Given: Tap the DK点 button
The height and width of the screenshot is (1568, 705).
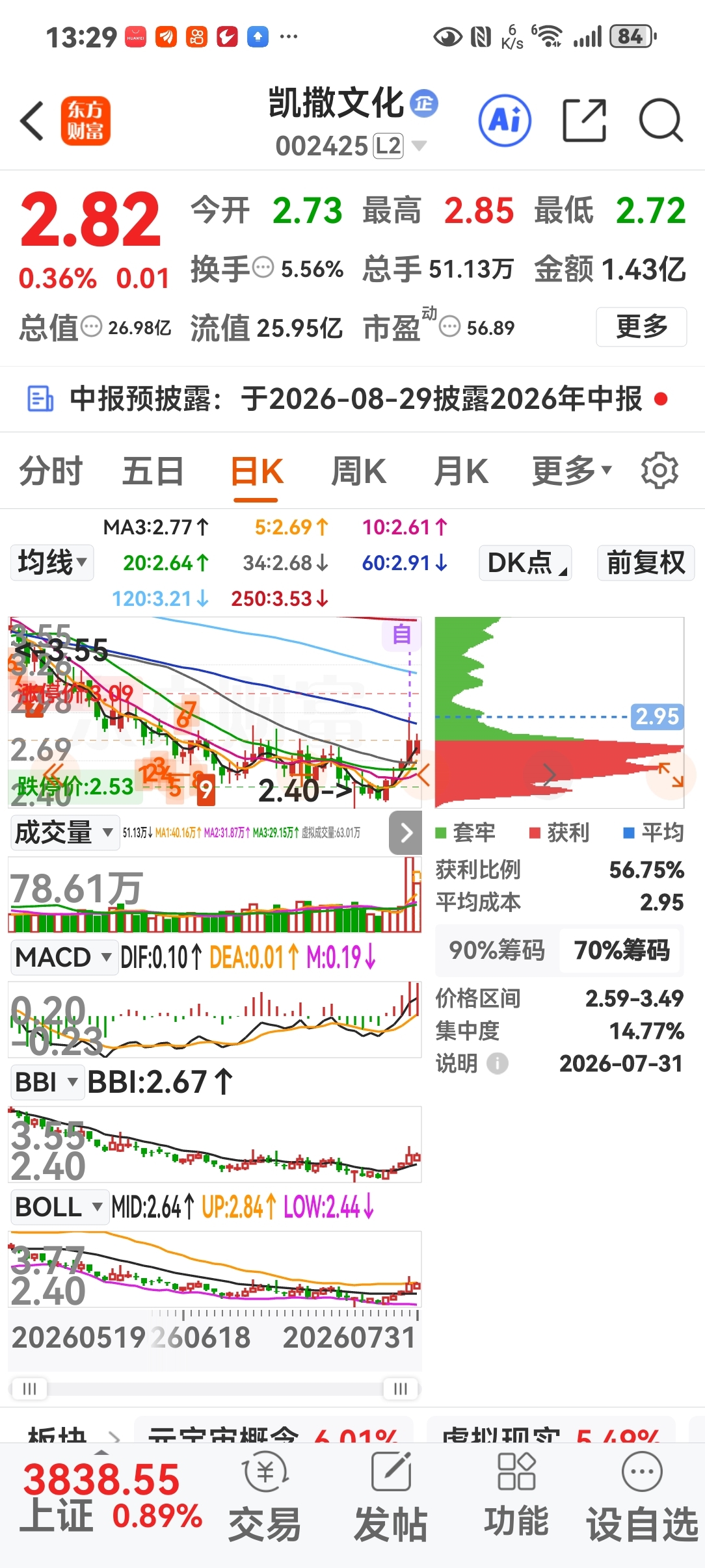Looking at the screenshot, I should coord(525,563).
